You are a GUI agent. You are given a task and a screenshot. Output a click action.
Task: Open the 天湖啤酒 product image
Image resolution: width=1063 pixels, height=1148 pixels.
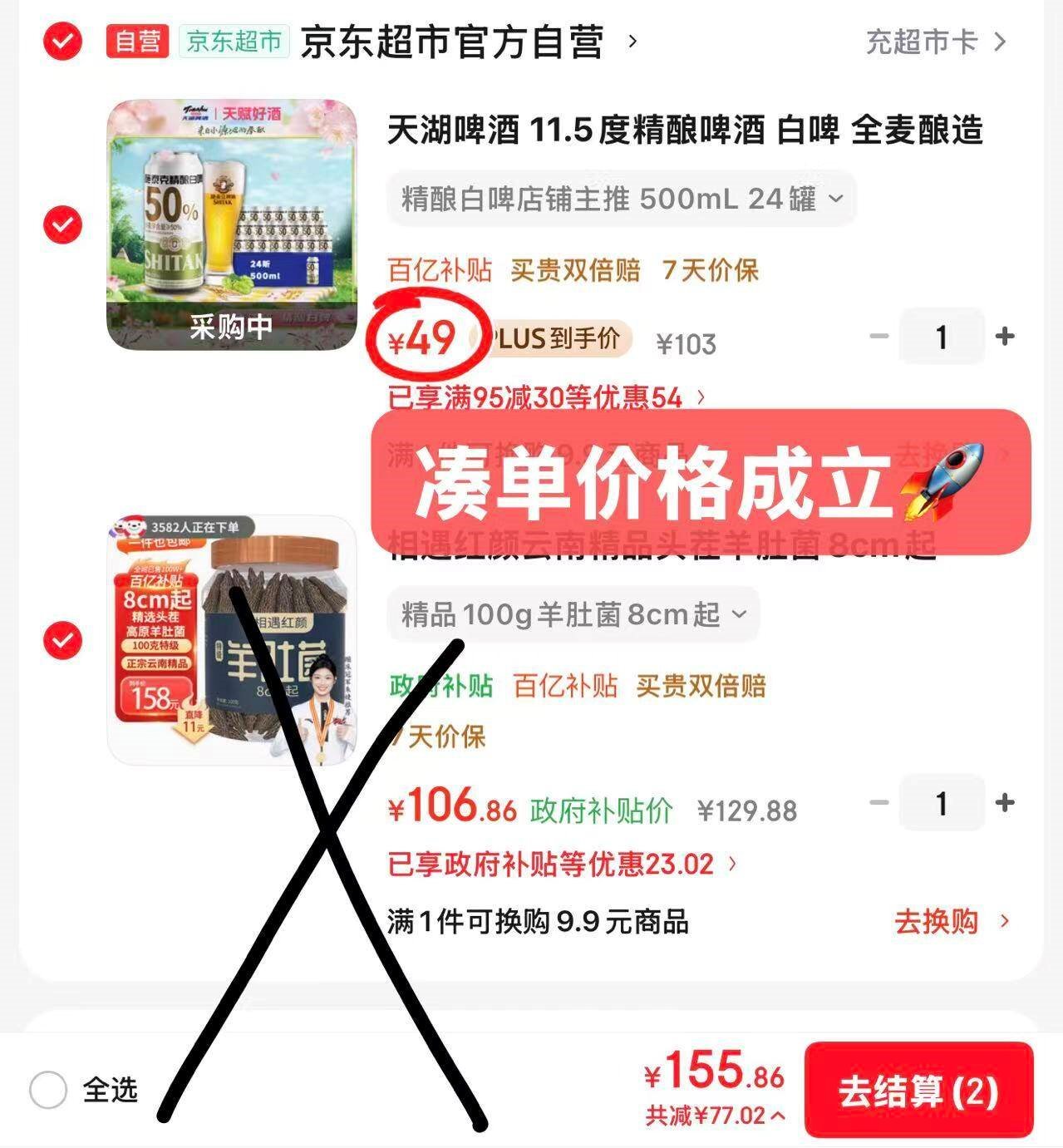[231, 224]
